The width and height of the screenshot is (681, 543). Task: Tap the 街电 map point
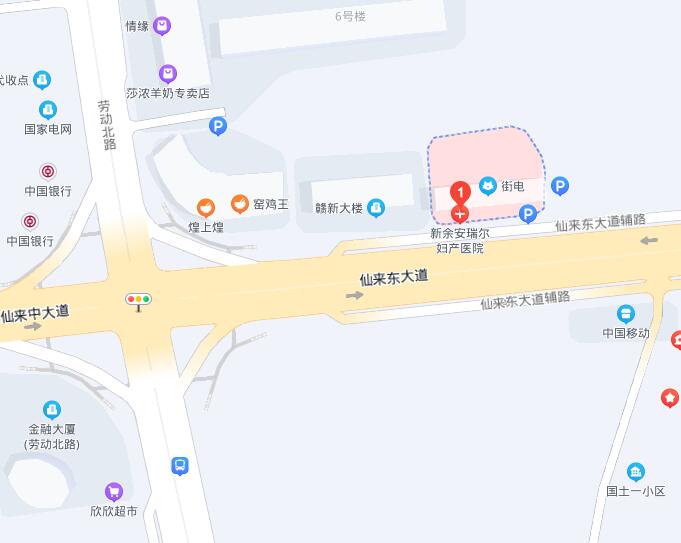click(488, 185)
